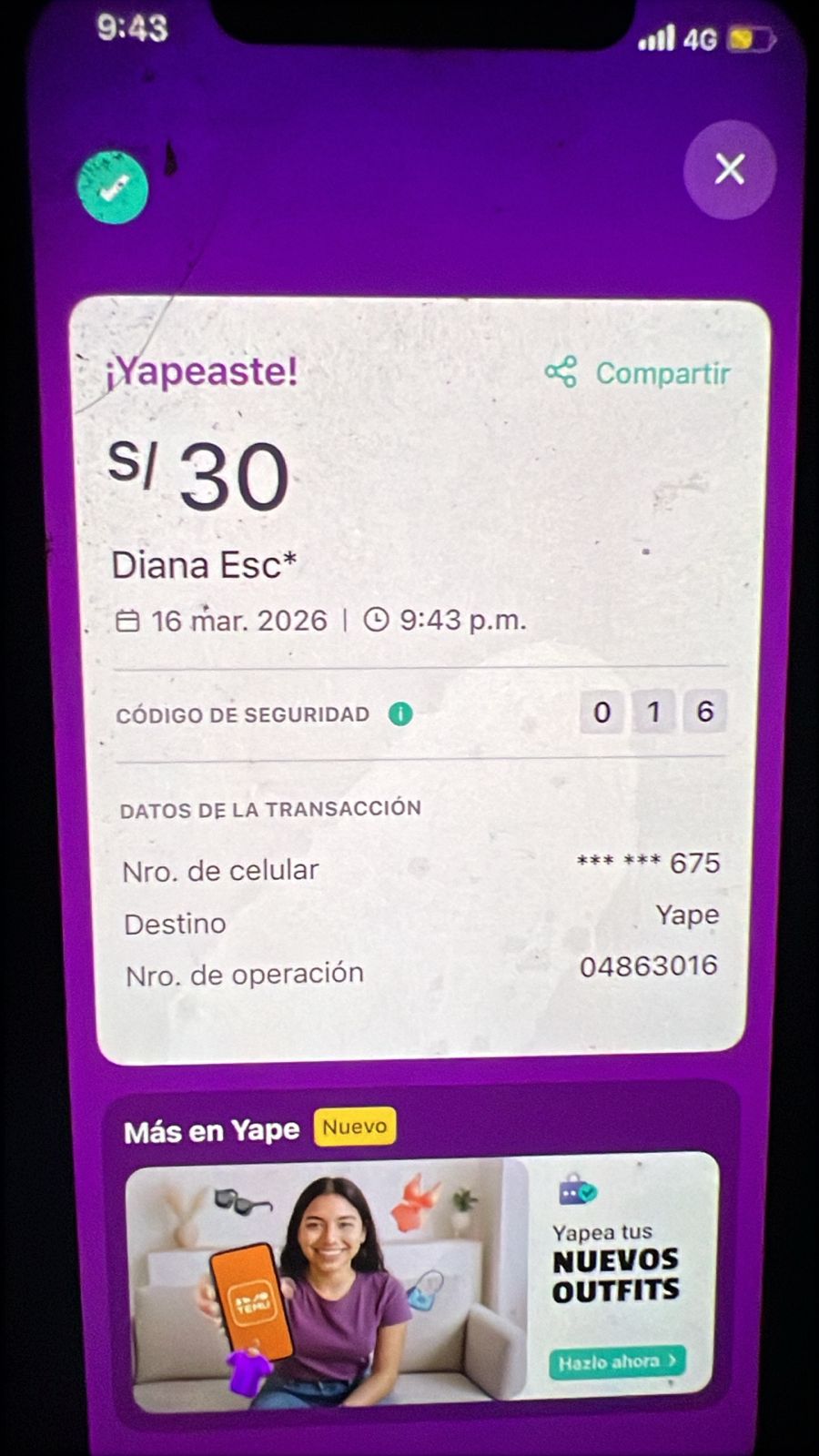Share the payment receipt via Compartir

639,373
